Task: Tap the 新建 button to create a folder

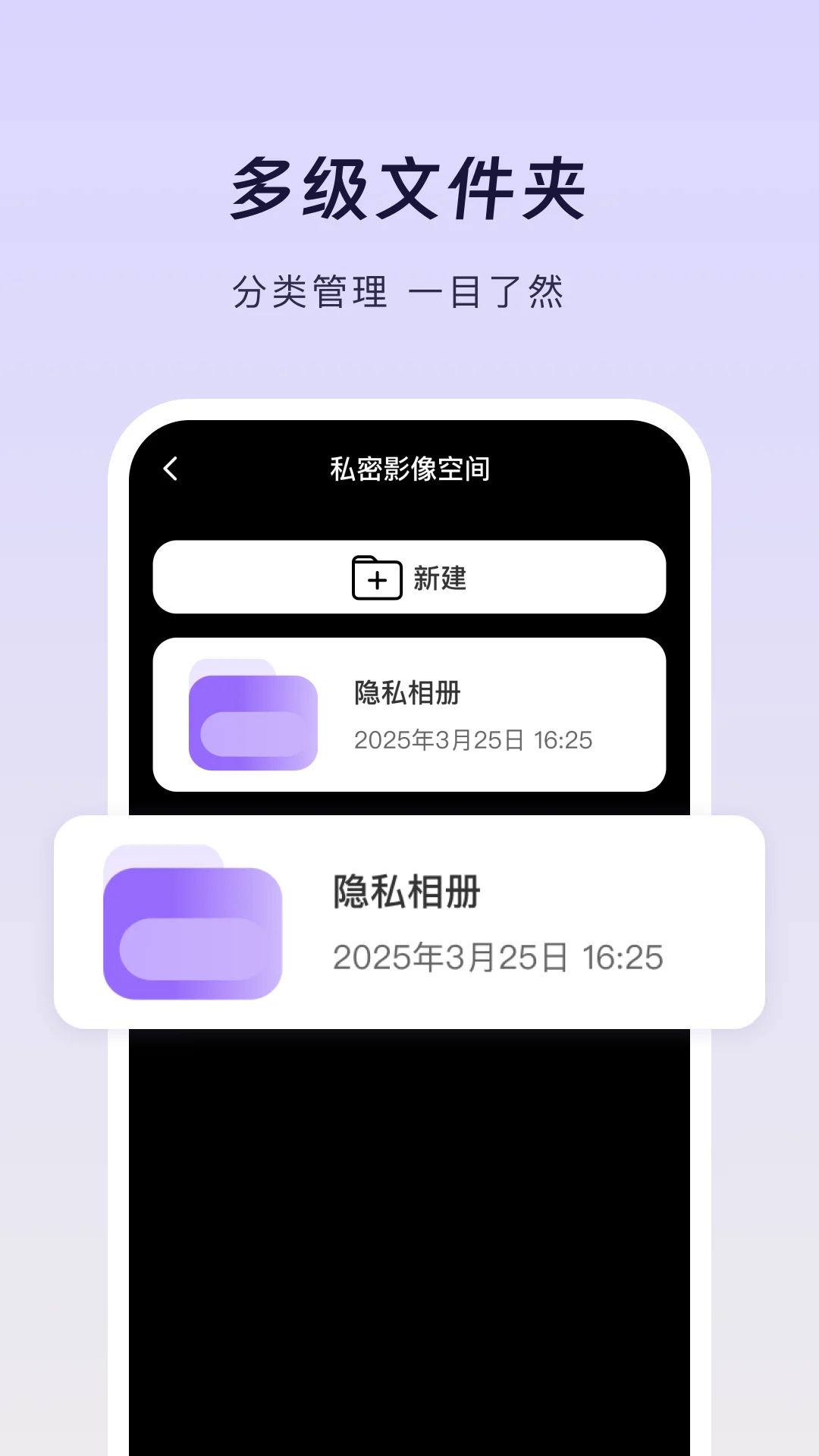Action: 408,578
